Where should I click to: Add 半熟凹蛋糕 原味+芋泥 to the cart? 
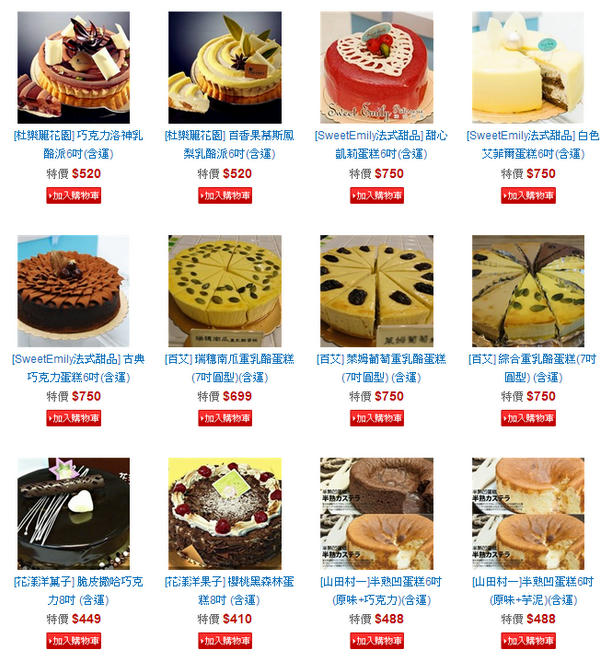[528, 641]
